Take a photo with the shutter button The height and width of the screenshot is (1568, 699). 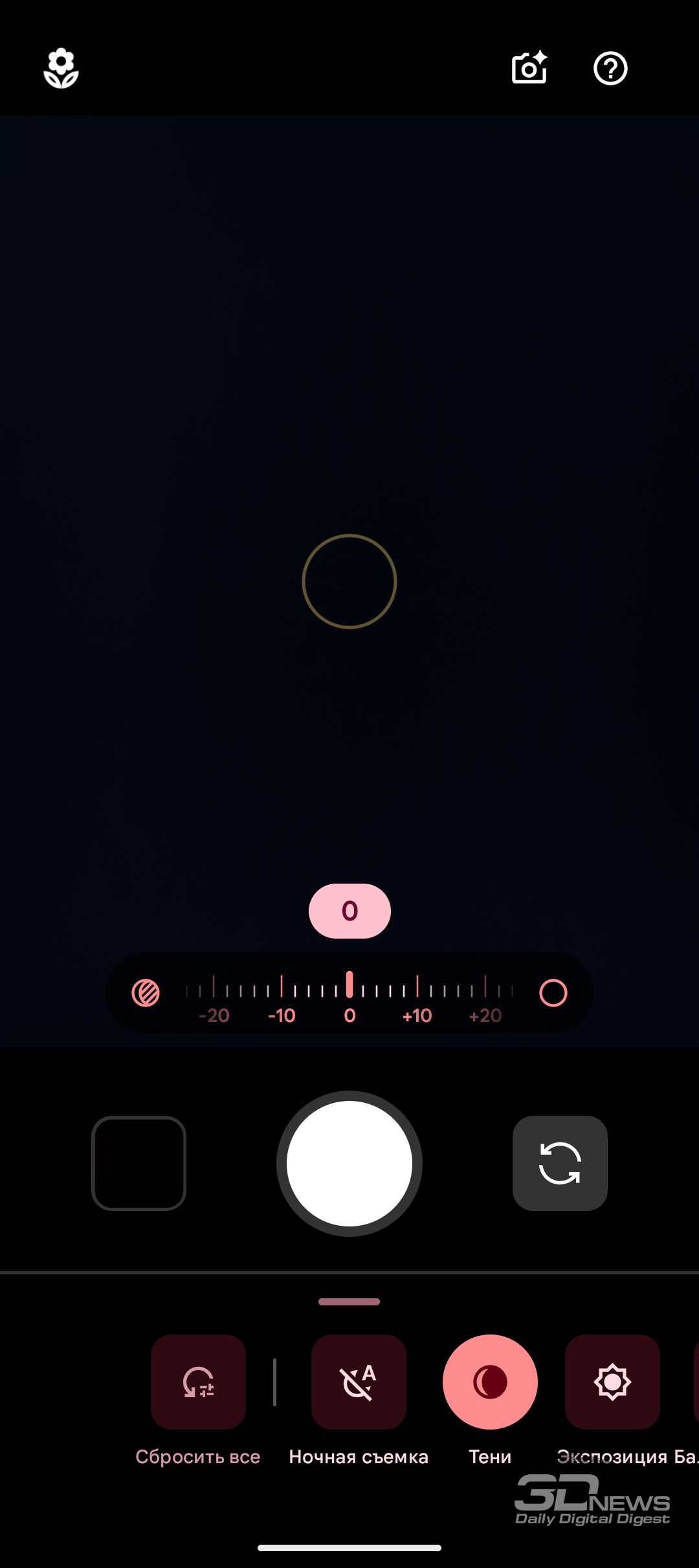pyautogui.click(x=349, y=1163)
